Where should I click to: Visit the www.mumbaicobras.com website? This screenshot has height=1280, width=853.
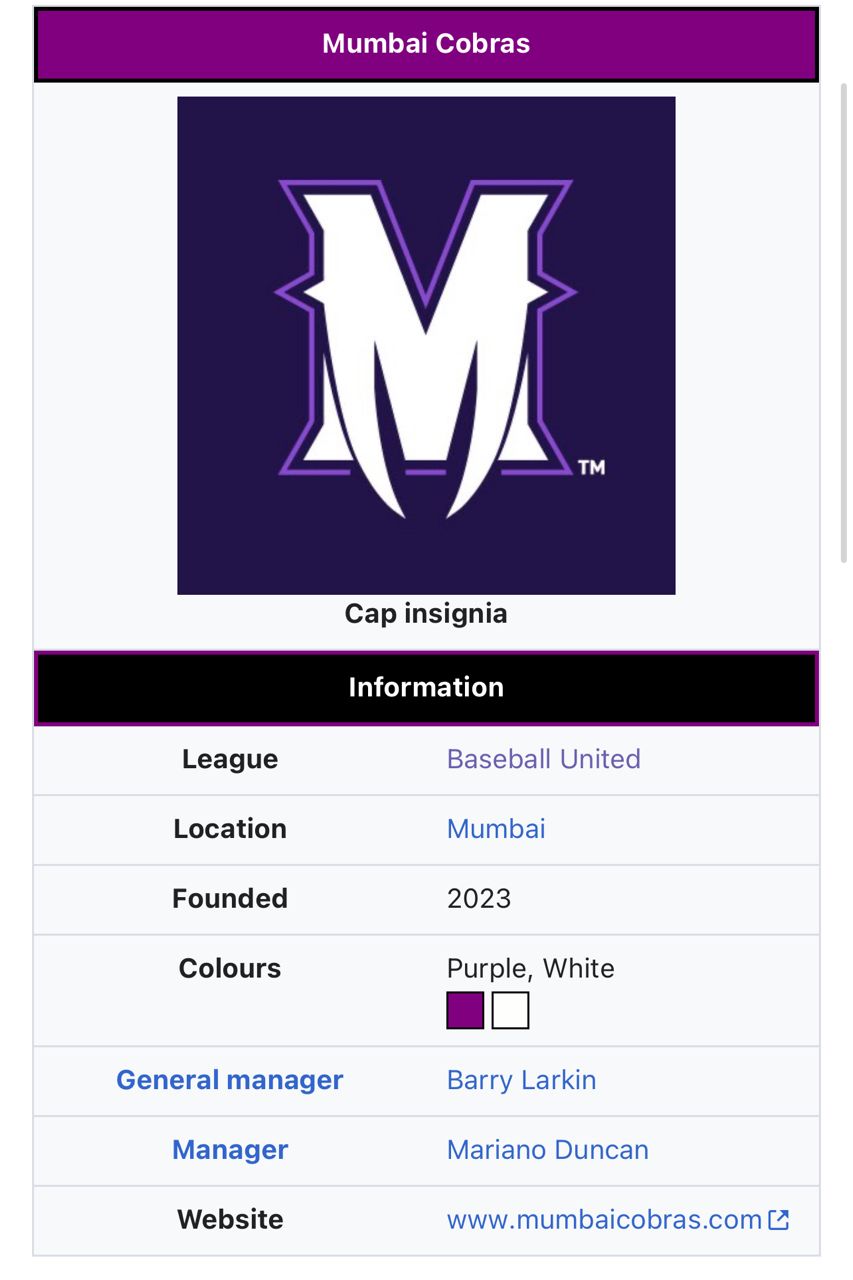pos(604,1220)
